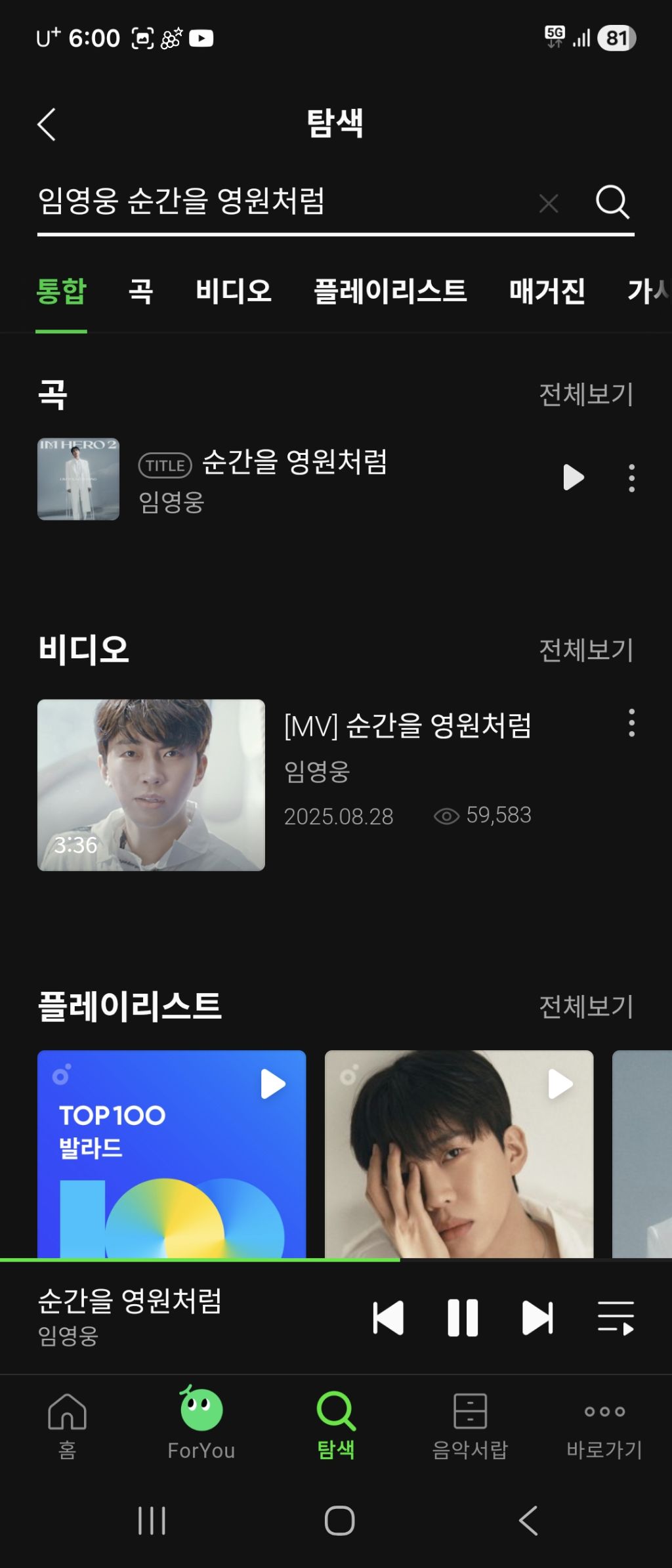Tap the magnifier to run search

(612, 202)
